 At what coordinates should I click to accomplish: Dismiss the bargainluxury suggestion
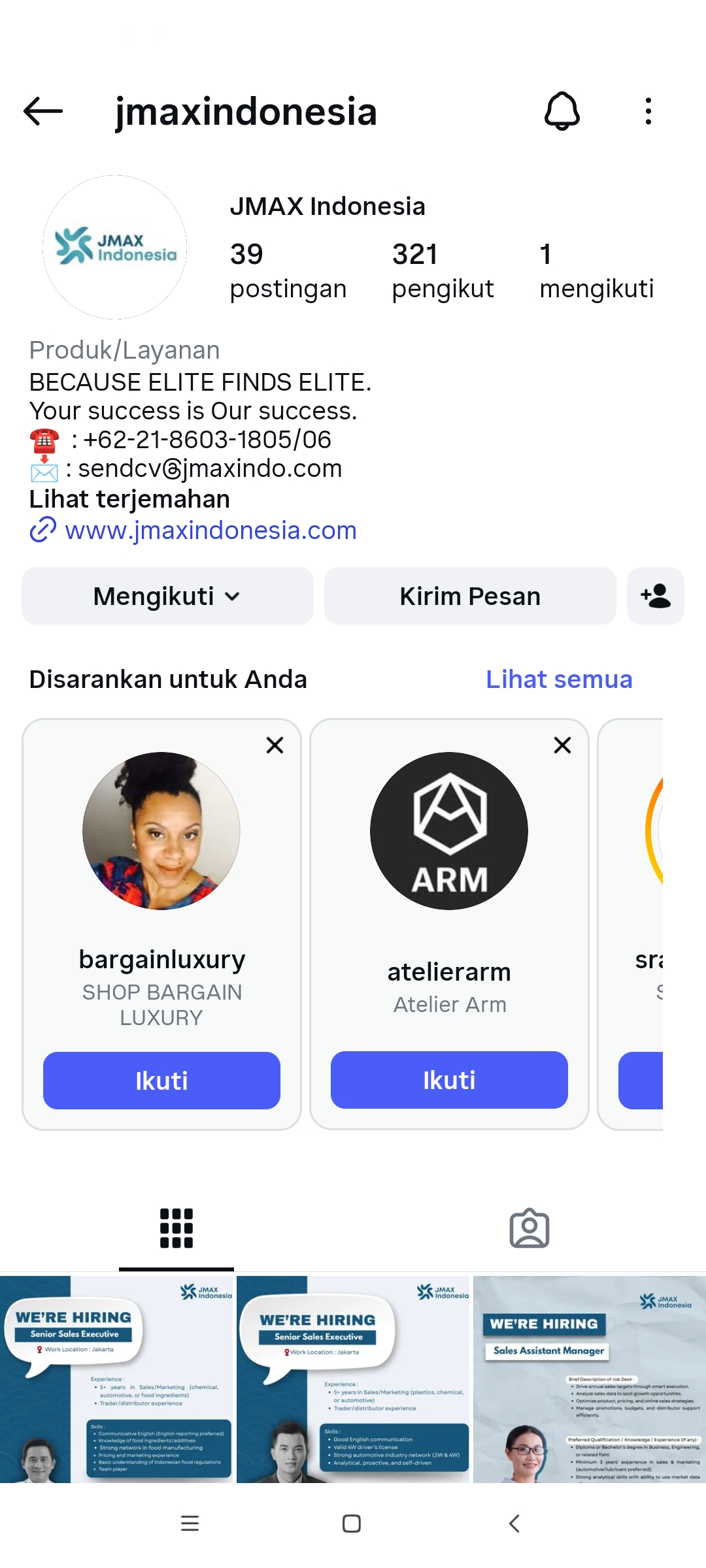coord(275,745)
